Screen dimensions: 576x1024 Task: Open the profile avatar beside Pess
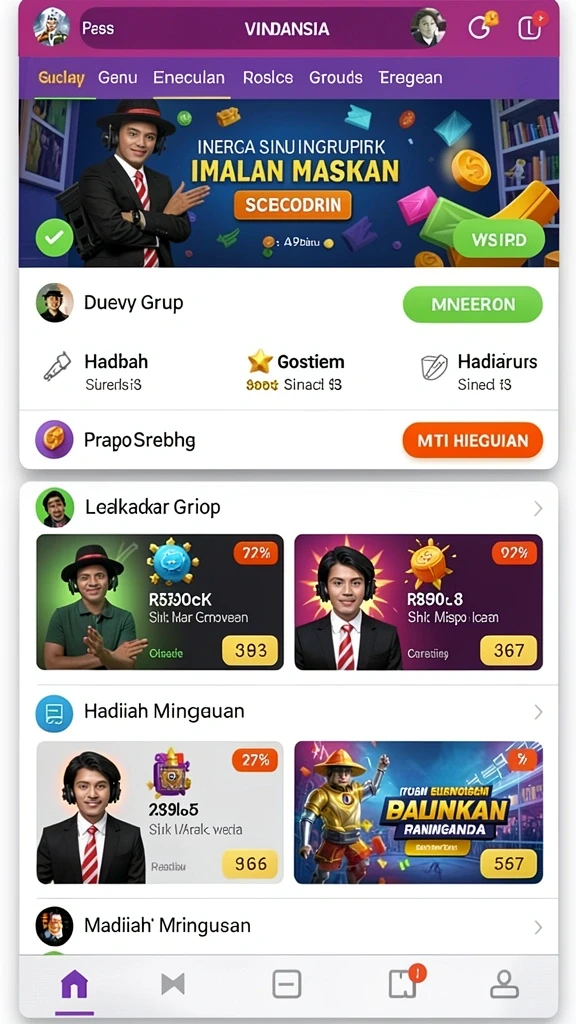click(x=50, y=27)
